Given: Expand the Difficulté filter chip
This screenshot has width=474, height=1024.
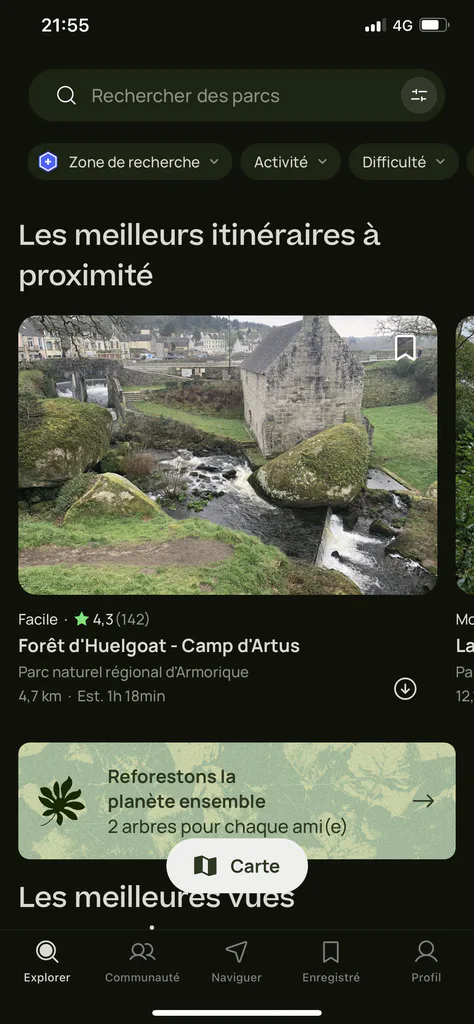Looking at the screenshot, I should (x=403, y=162).
